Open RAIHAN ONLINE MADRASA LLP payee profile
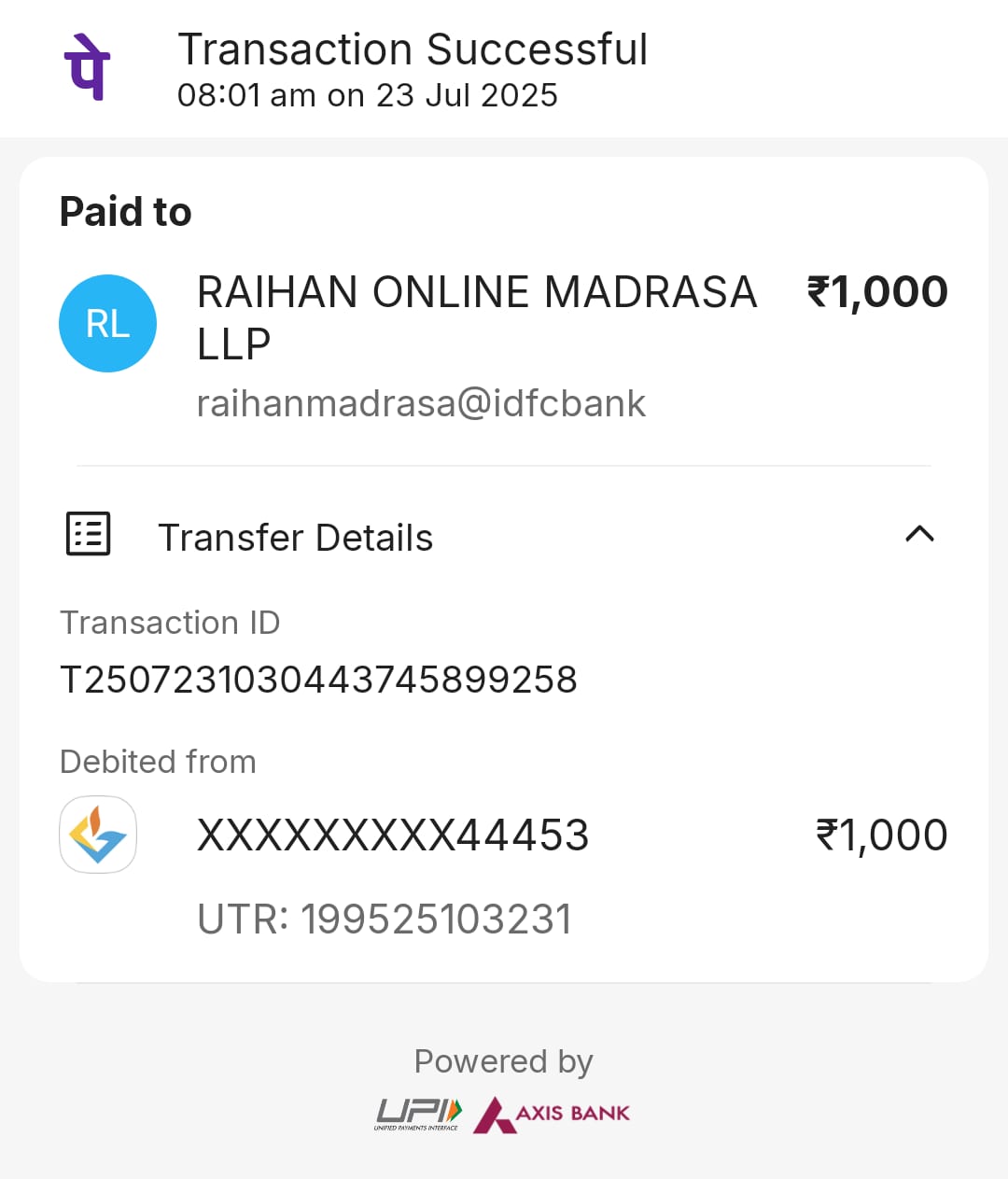 tap(107, 324)
